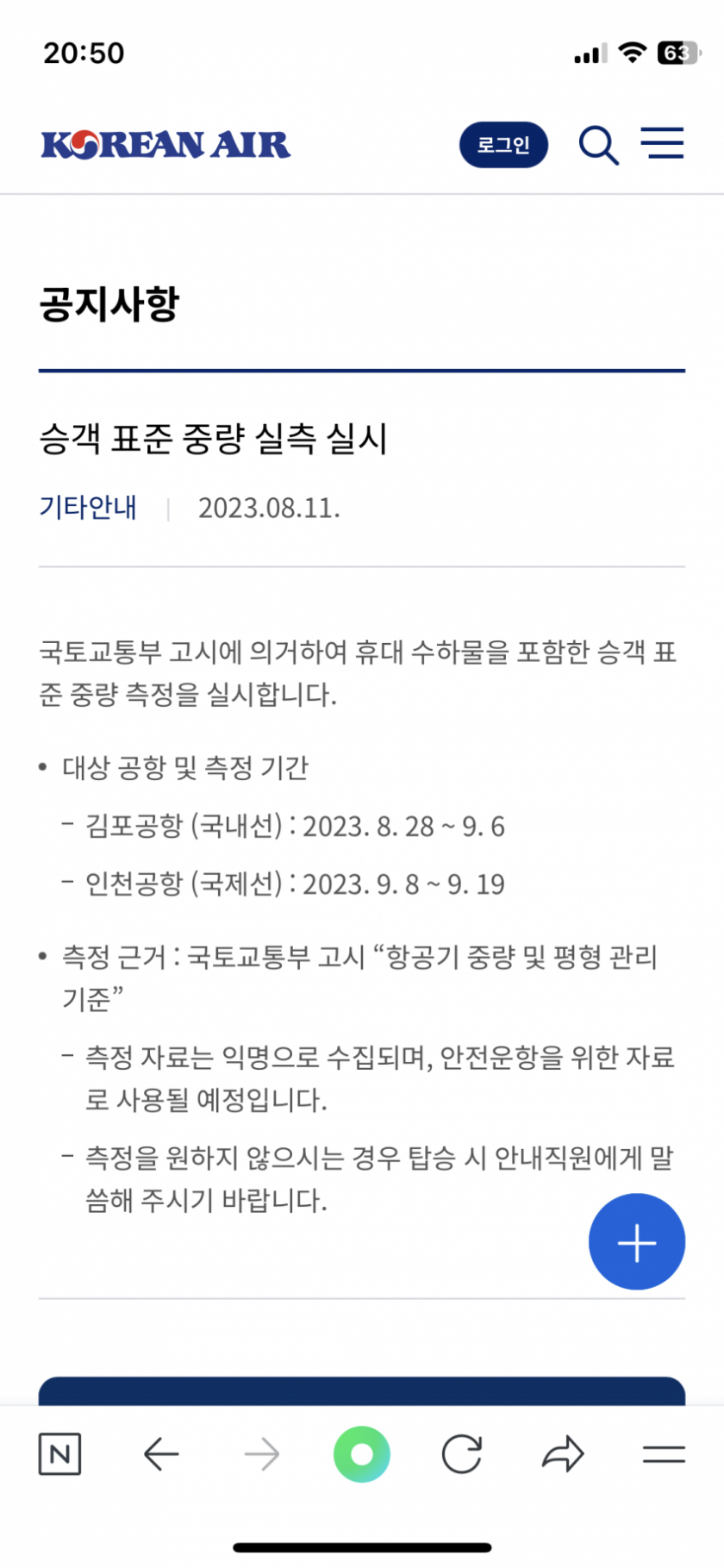Go to the Naver home N button
This screenshot has width=724, height=1568.
(x=60, y=1455)
